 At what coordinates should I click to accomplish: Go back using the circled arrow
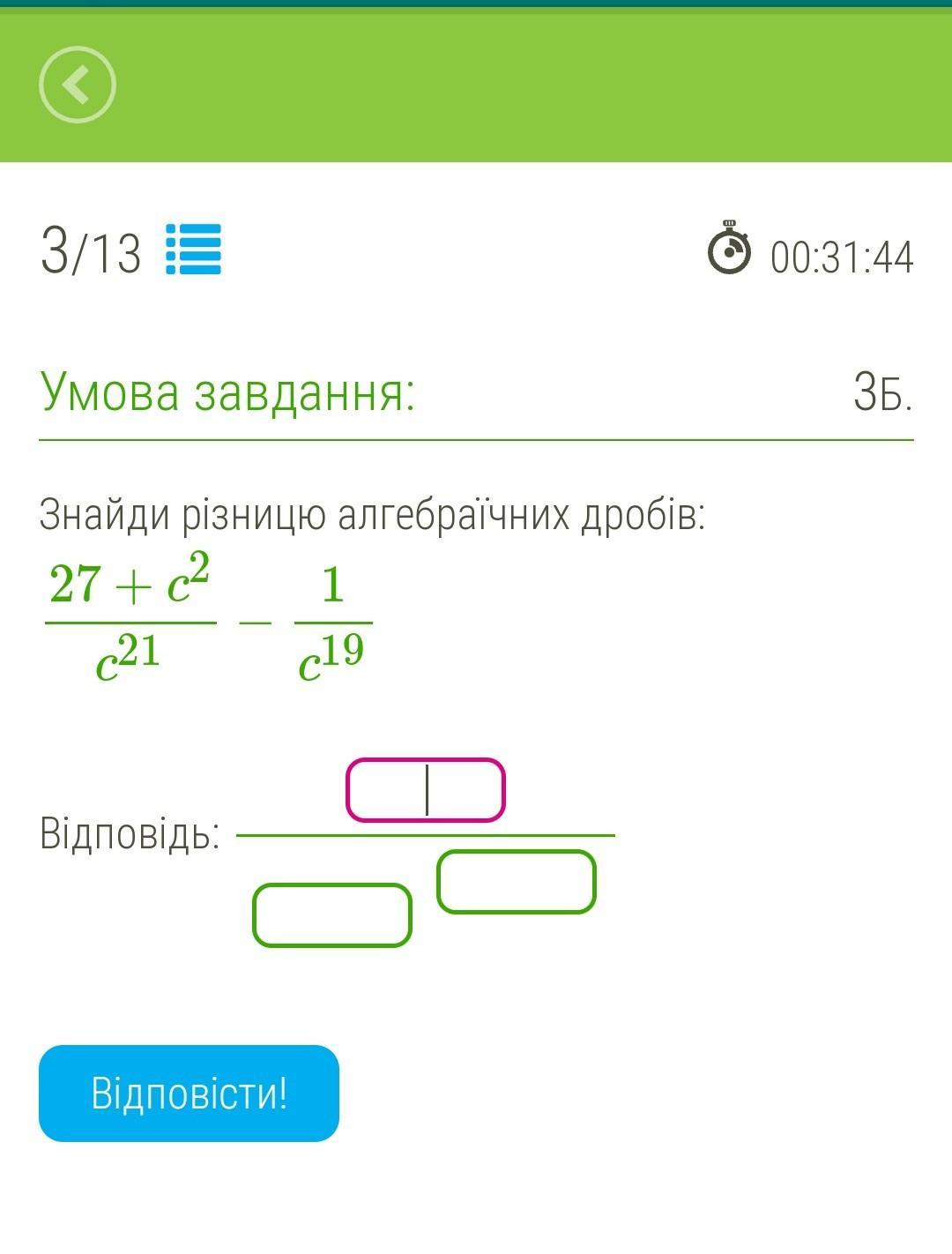pyautogui.click(x=78, y=85)
